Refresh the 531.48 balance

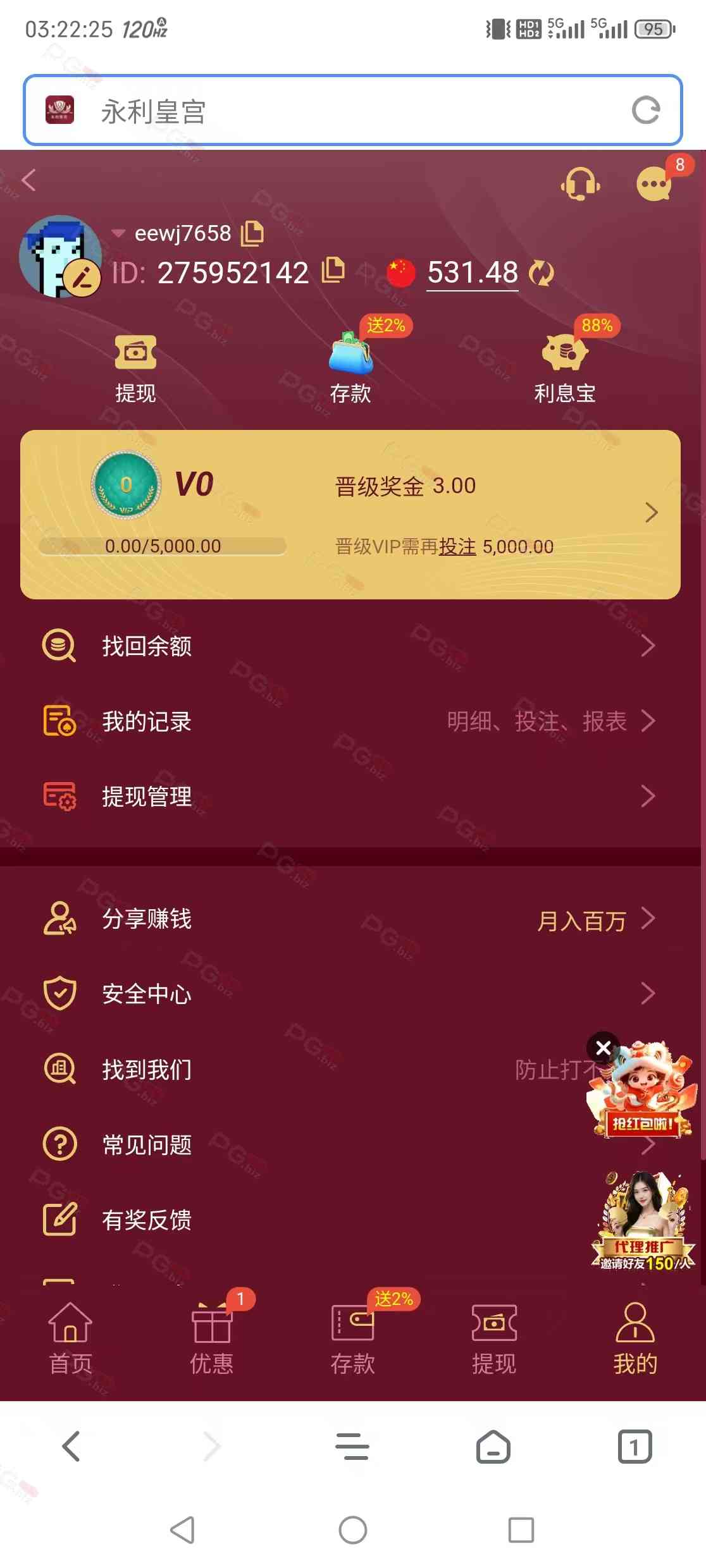click(541, 273)
